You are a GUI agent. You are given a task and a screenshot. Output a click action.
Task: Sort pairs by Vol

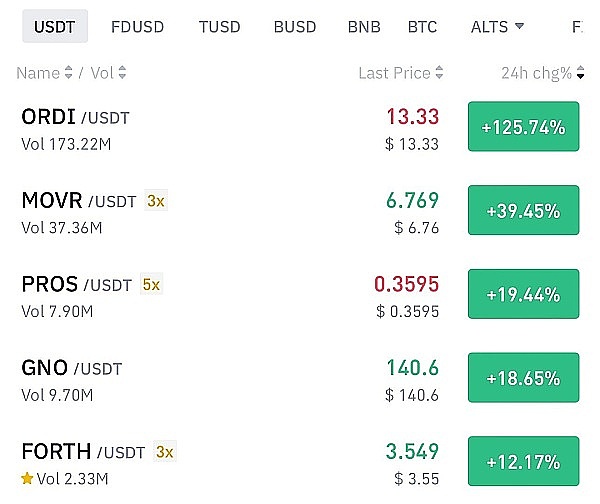click(108, 73)
